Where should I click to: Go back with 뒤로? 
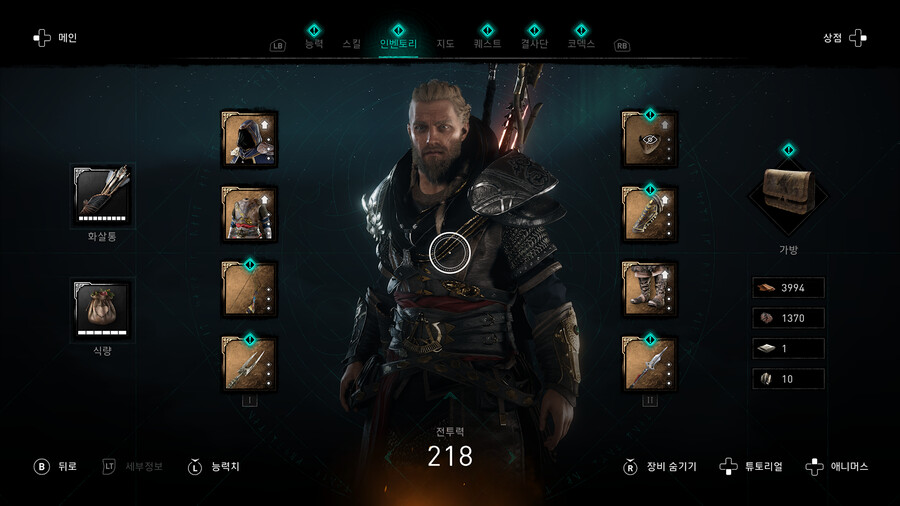point(55,466)
